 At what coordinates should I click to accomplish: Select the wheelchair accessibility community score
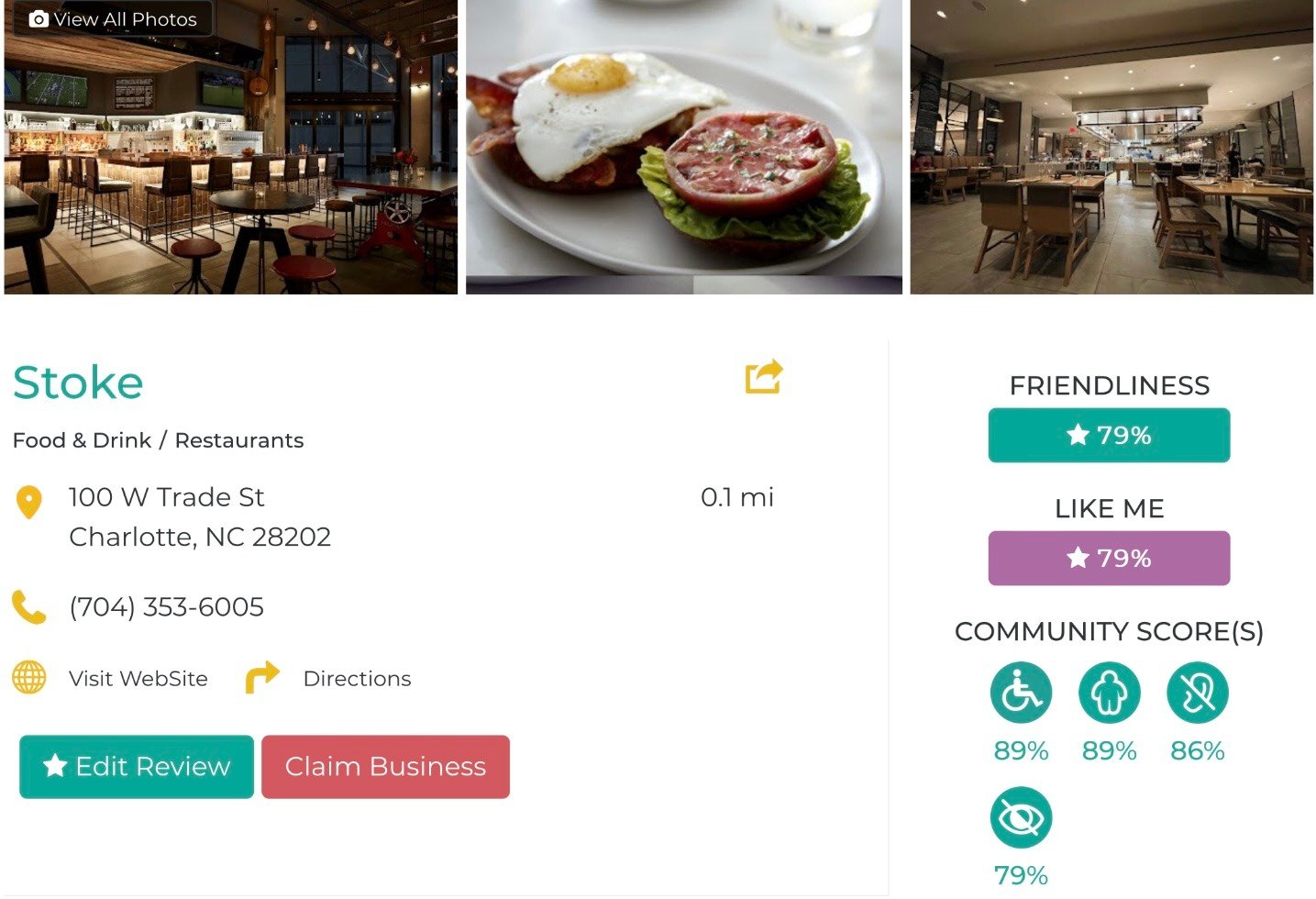1021,693
